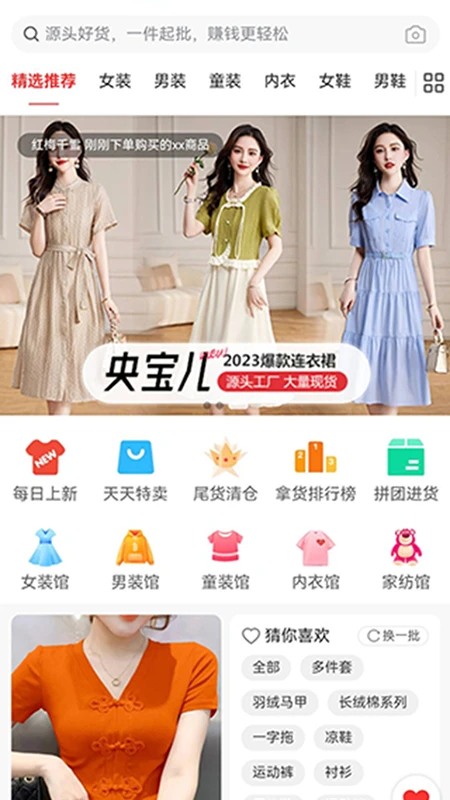This screenshot has height=800, width=450.
Task: Open the 内衣 tab
Action: coord(280,81)
